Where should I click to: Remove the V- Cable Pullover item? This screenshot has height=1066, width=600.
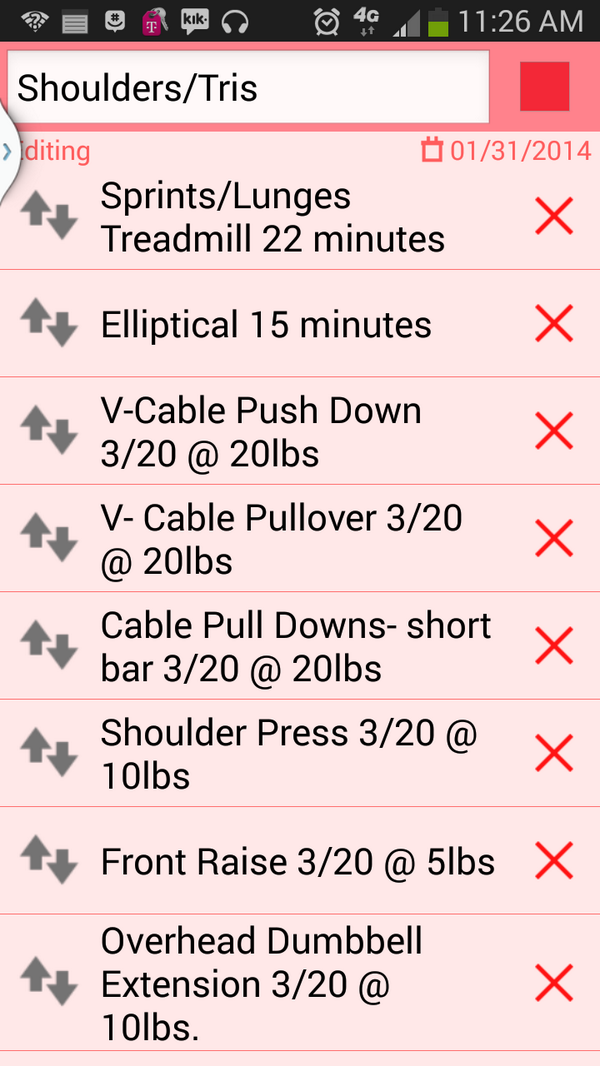[x=553, y=539]
